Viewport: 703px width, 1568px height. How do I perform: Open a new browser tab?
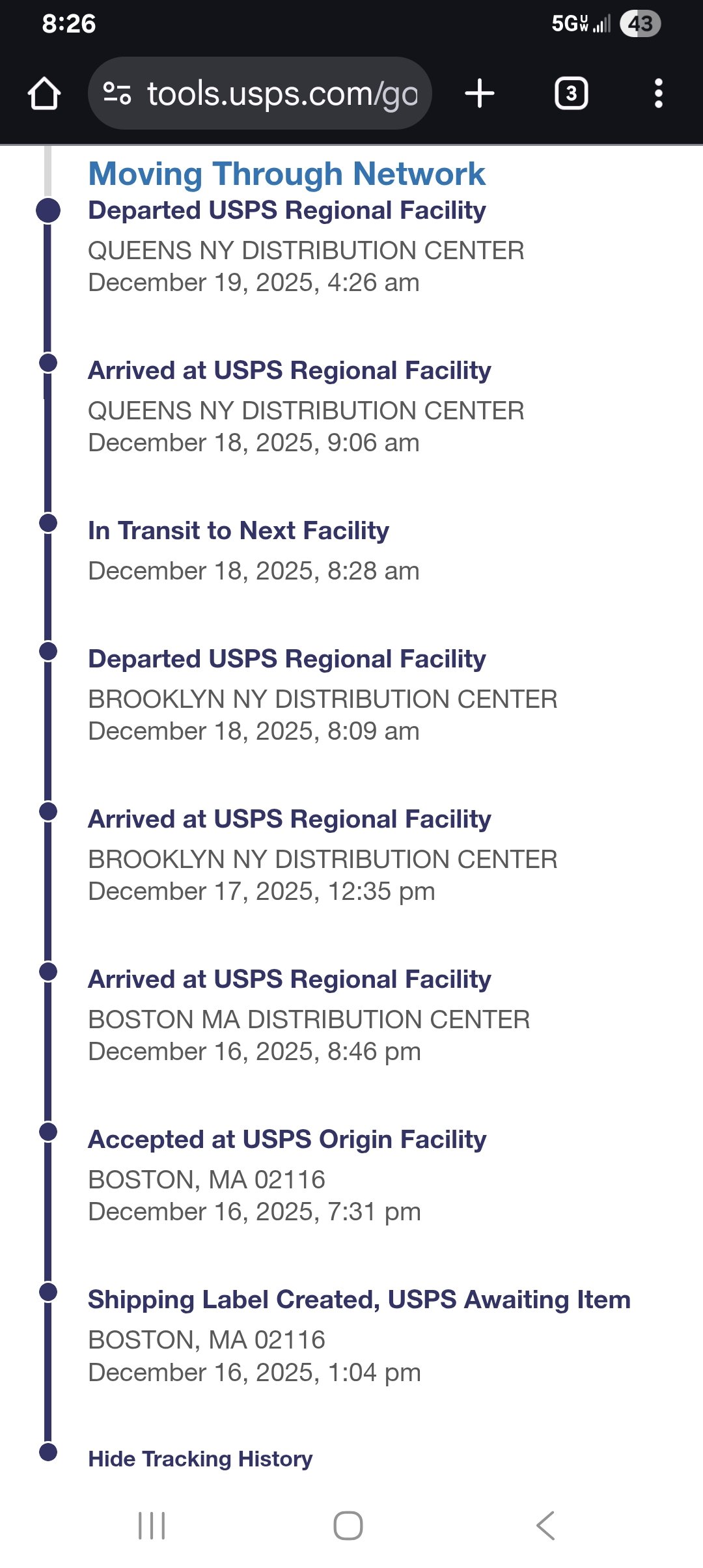(x=480, y=94)
